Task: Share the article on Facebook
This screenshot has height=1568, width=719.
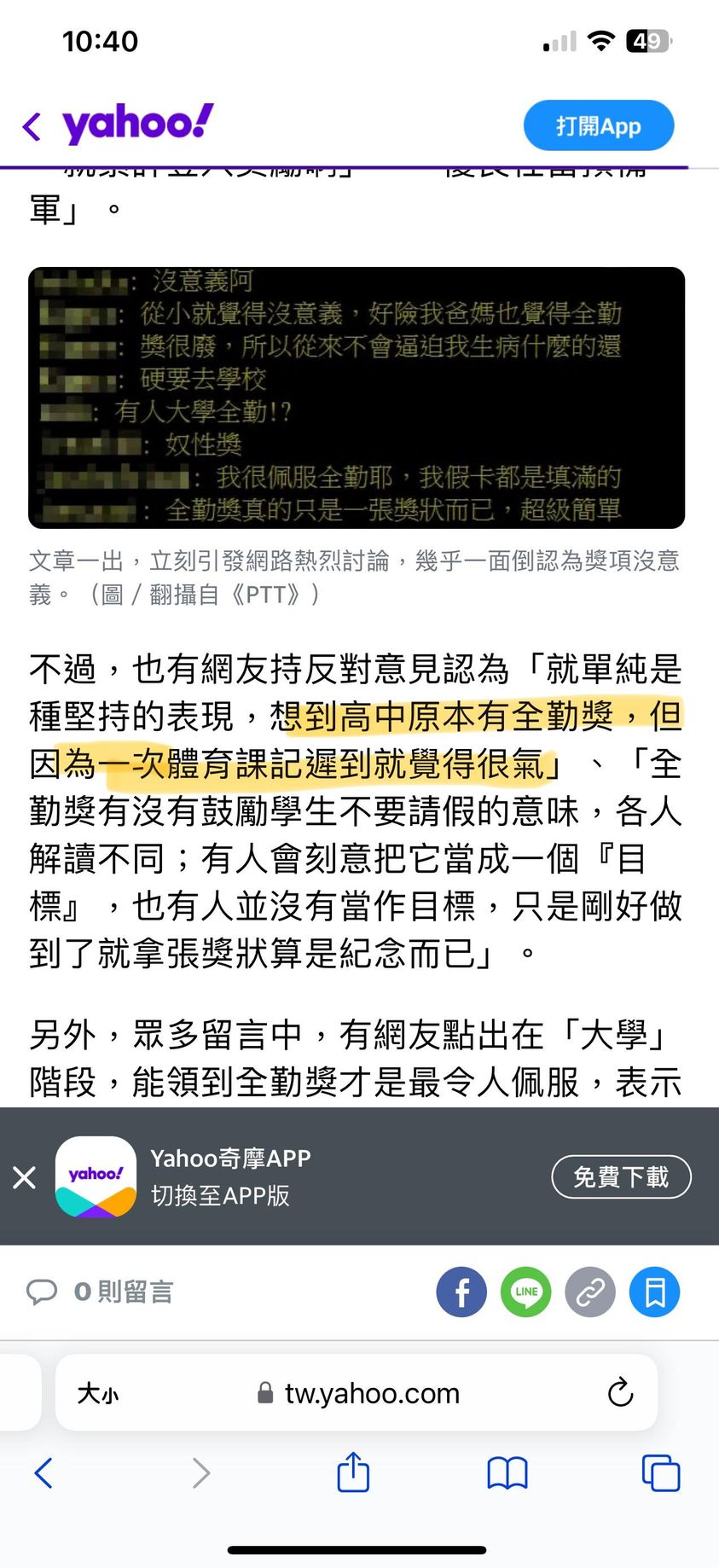Action: 461,1292
